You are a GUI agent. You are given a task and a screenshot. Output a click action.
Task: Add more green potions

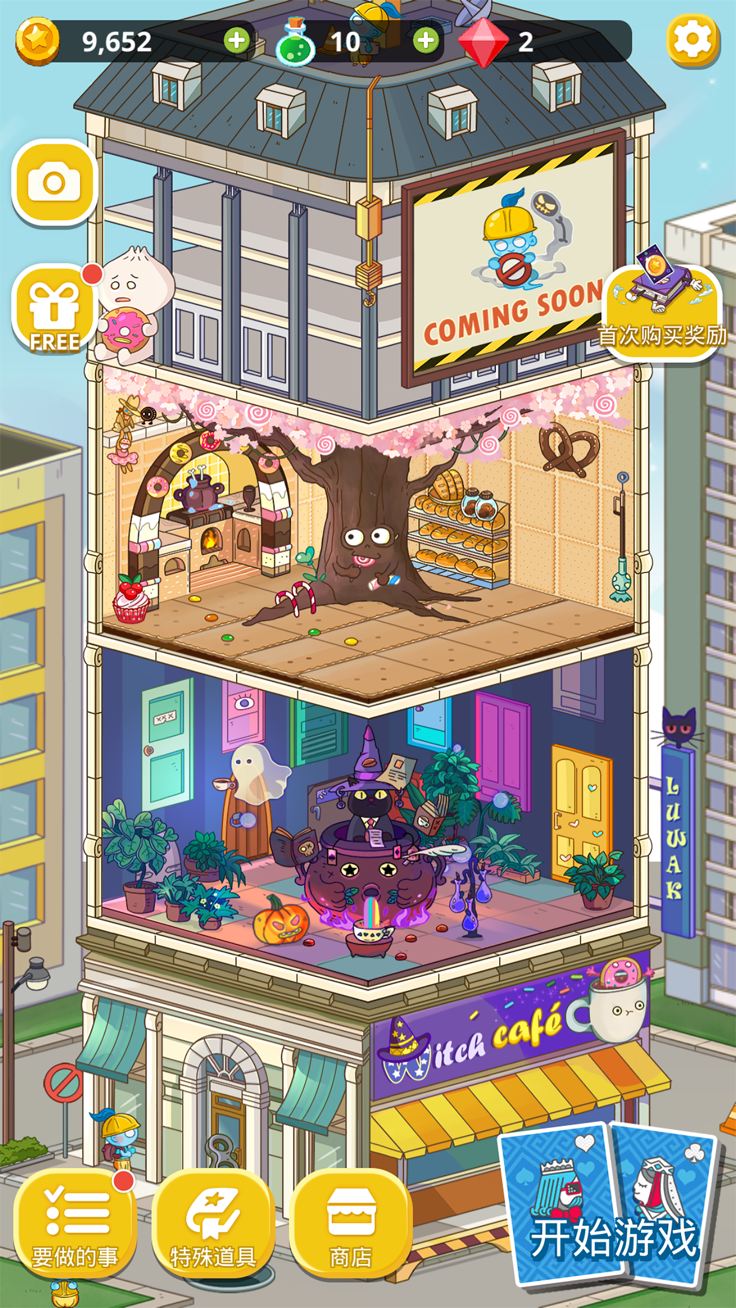[x=426, y=41]
